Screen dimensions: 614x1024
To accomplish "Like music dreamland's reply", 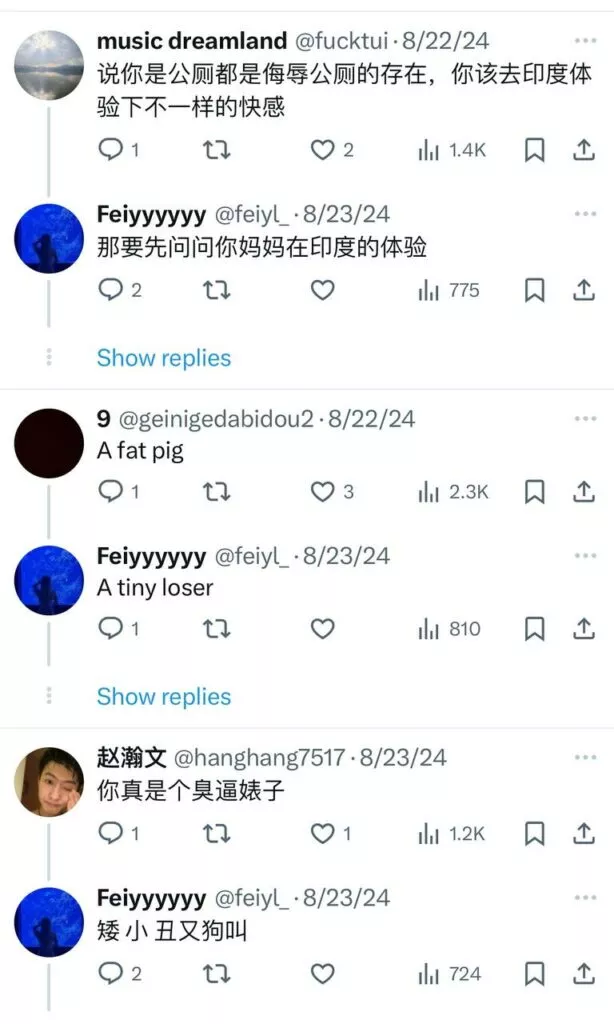I will coord(322,150).
